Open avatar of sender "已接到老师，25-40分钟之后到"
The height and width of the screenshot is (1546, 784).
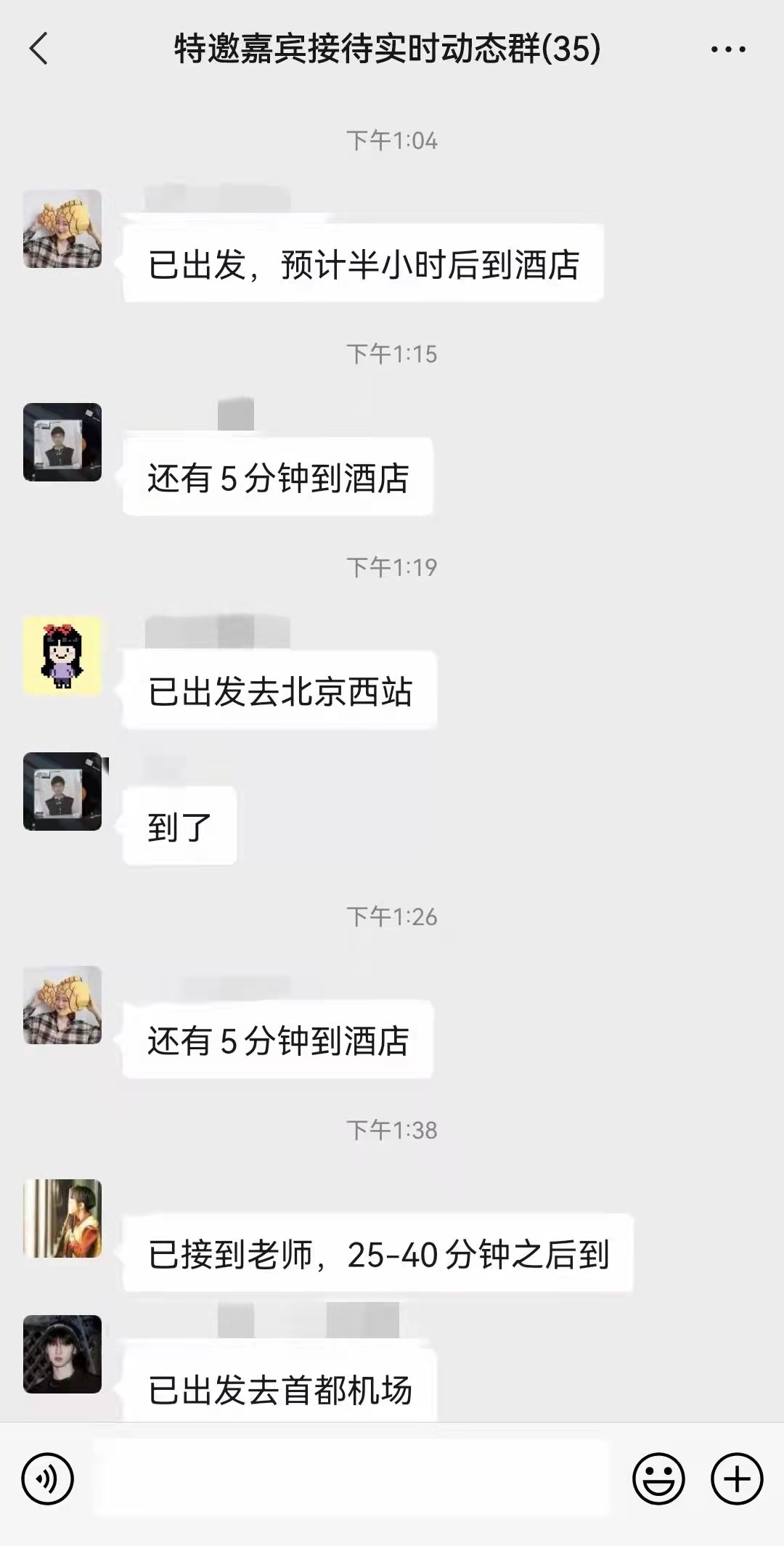[62, 1219]
